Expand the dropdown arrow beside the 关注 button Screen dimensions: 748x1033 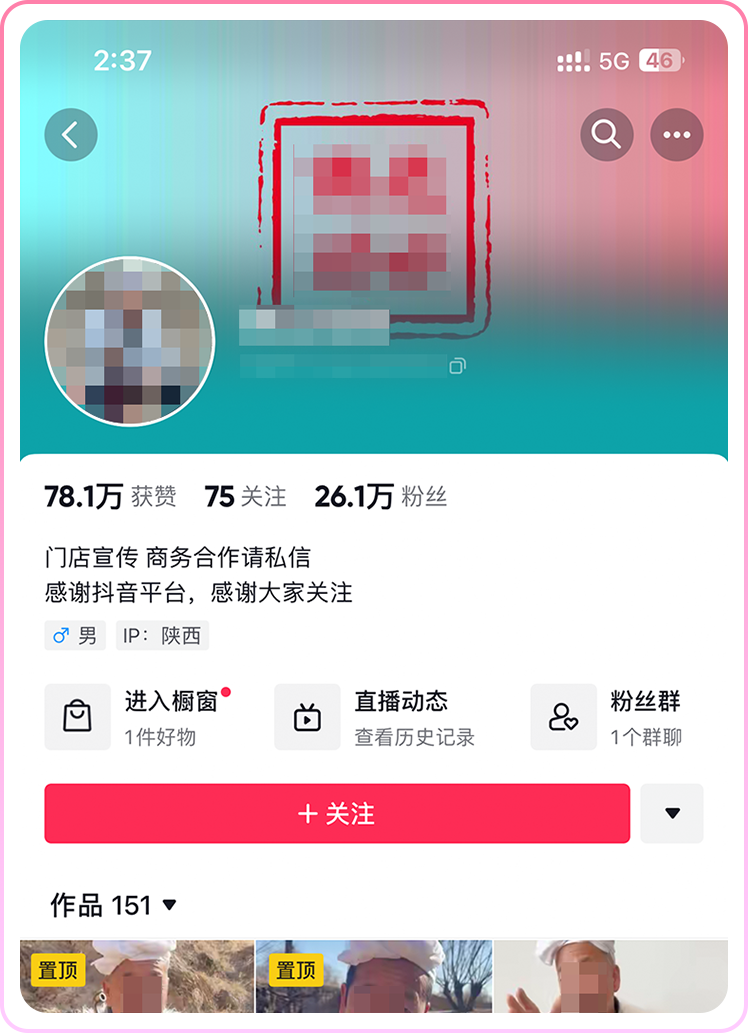pos(672,814)
